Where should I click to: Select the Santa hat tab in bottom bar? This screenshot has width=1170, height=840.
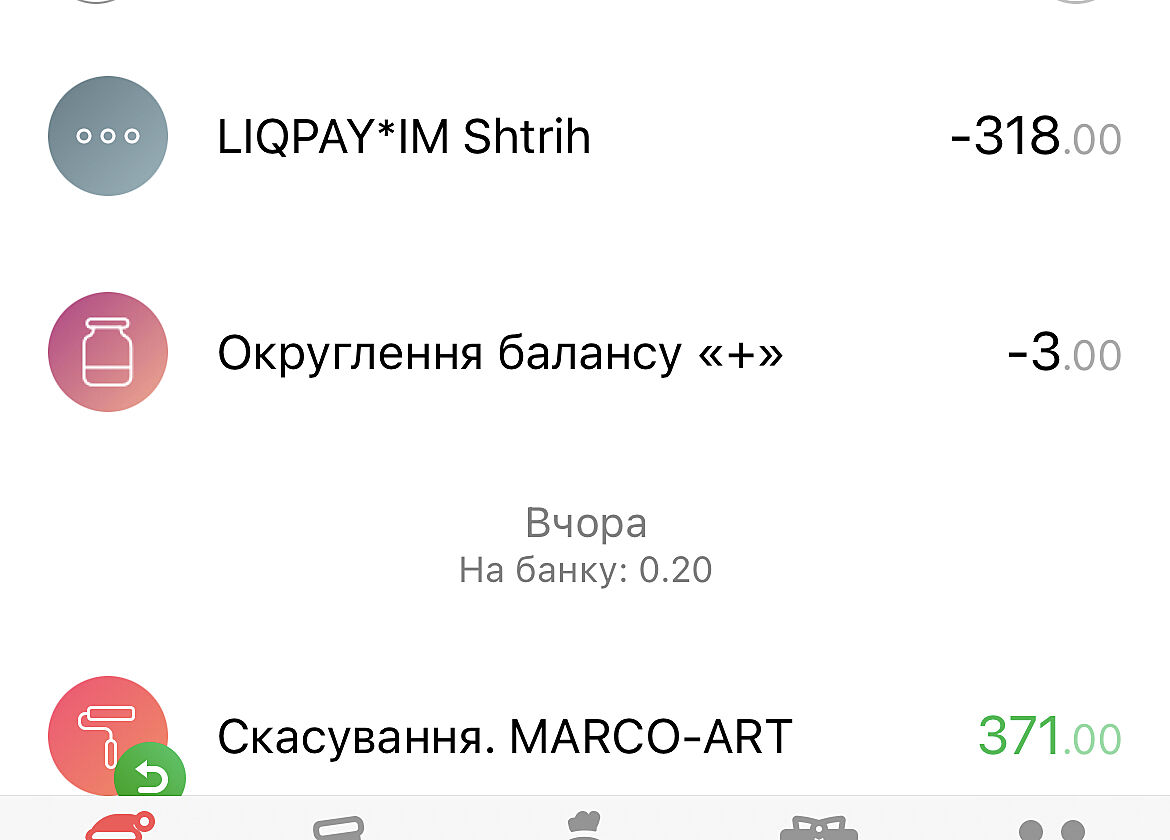(117, 825)
